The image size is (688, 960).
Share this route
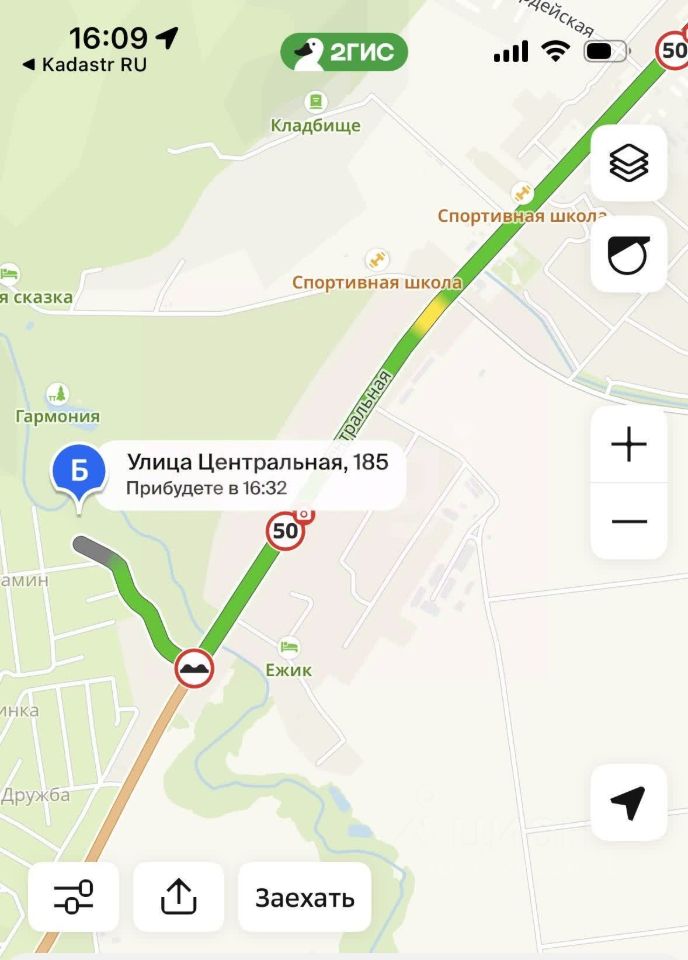click(x=179, y=897)
